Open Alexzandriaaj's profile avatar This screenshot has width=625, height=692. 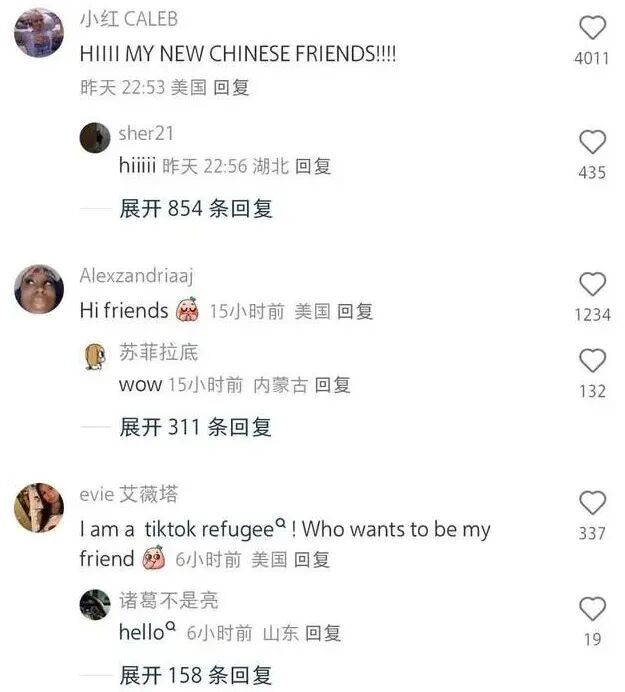pyautogui.click(x=39, y=289)
